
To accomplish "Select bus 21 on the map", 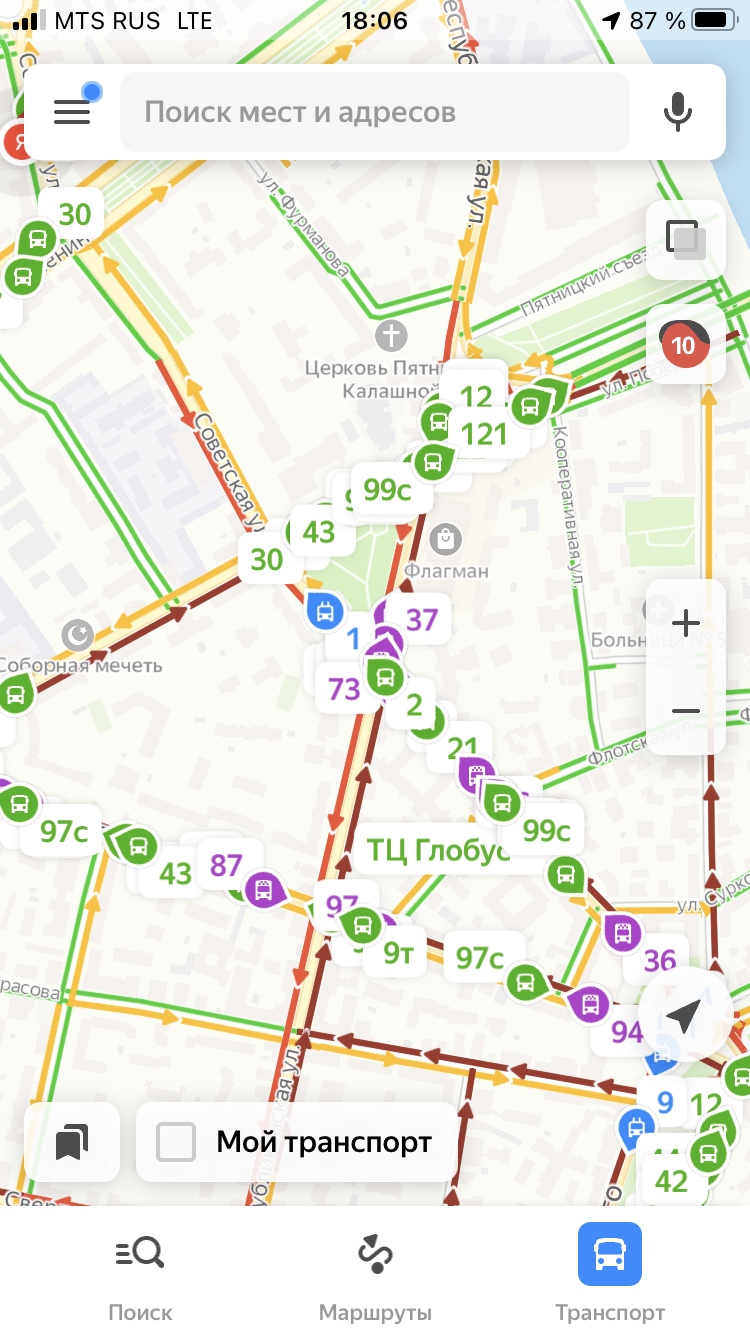I will pos(462,748).
